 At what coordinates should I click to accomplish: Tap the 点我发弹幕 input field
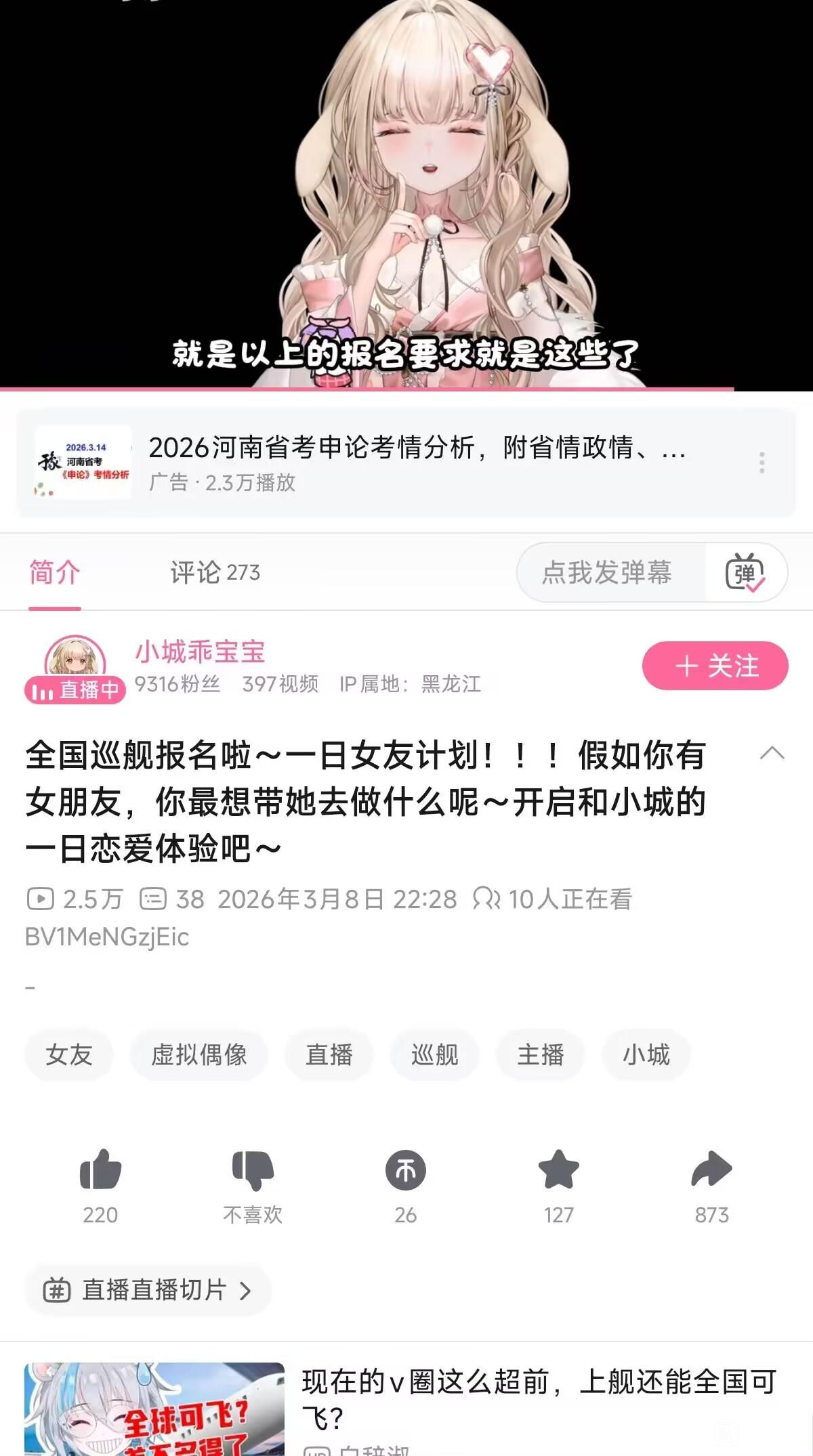tap(606, 572)
